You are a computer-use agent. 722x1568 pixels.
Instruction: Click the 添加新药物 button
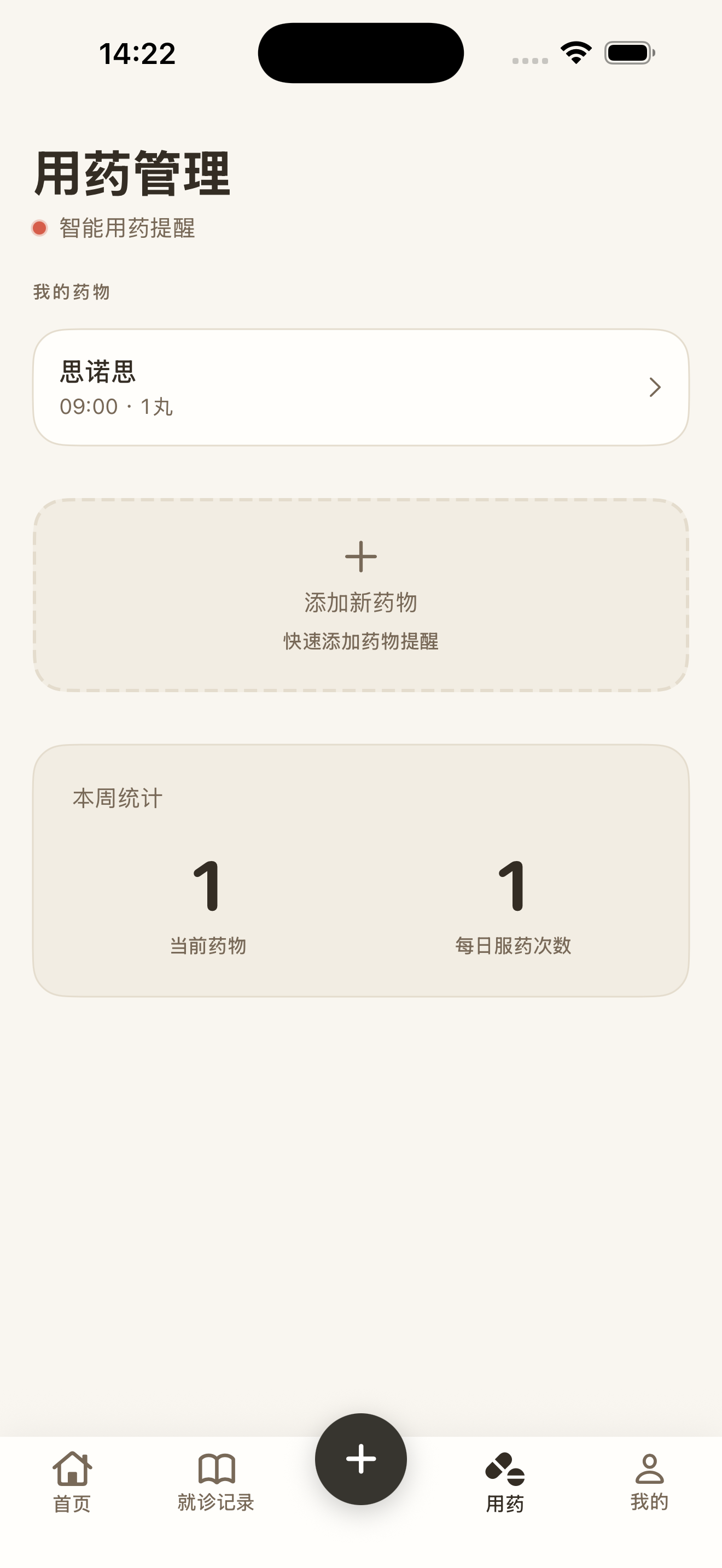click(x=361, y=602)
